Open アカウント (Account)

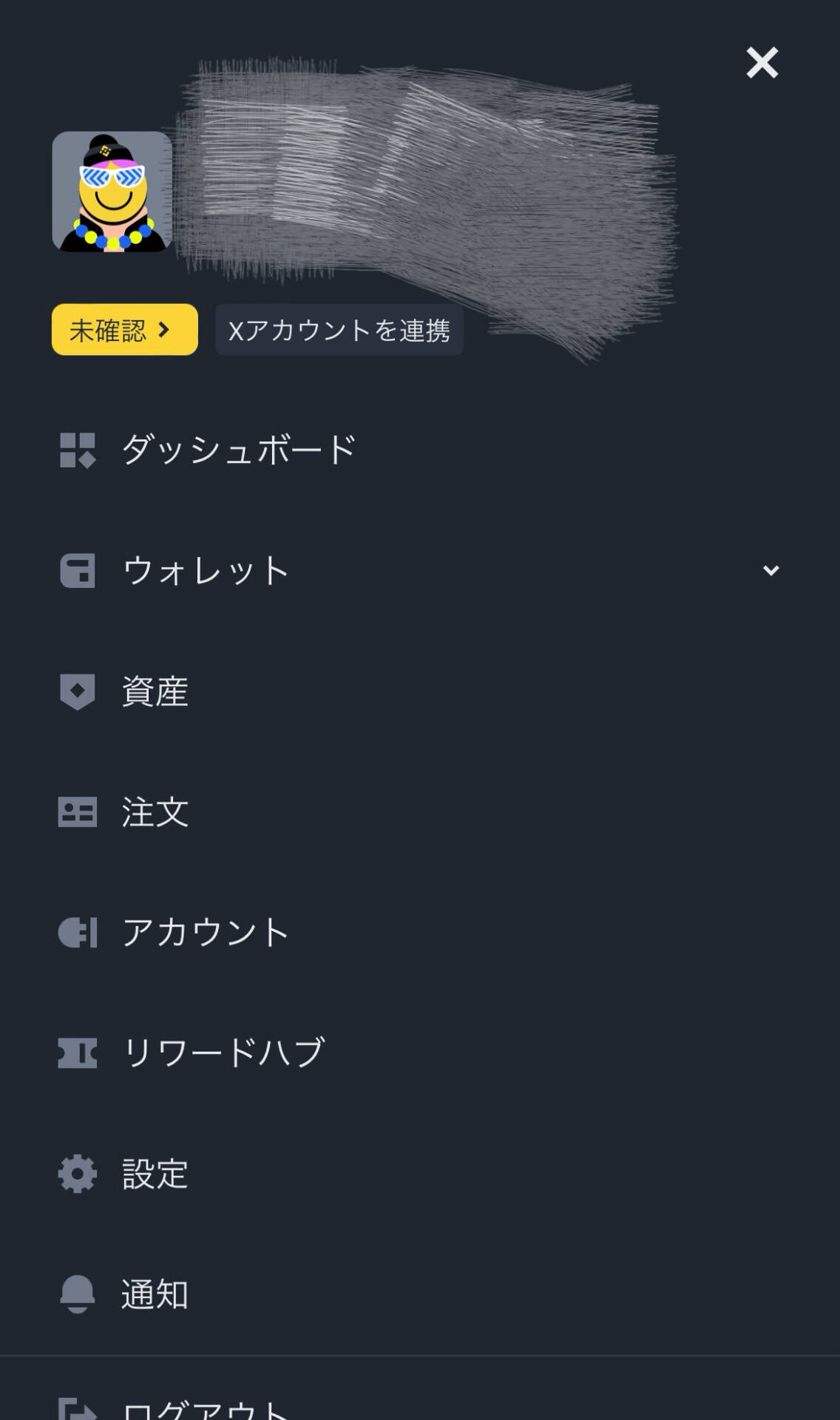point(206,932)
